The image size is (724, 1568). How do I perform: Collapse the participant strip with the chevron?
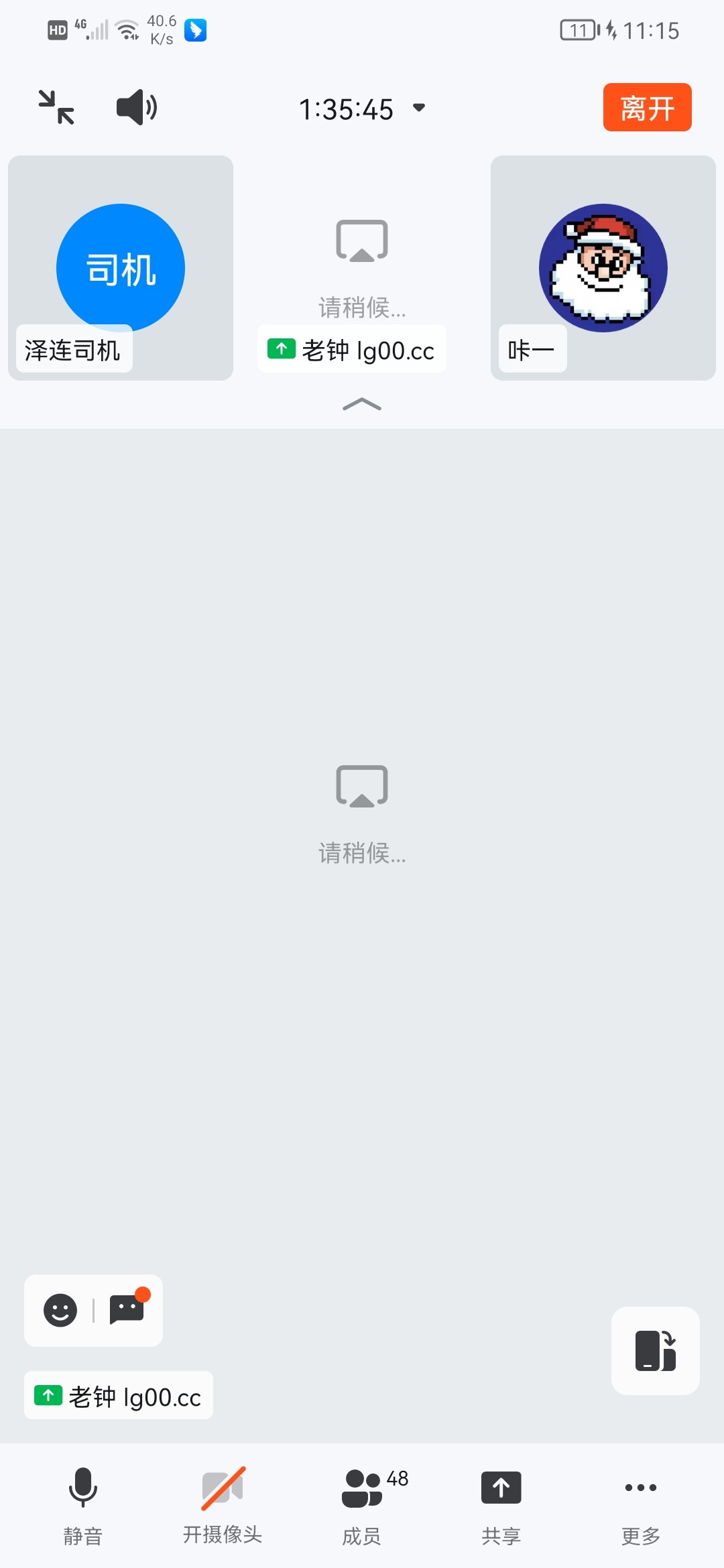362,404
